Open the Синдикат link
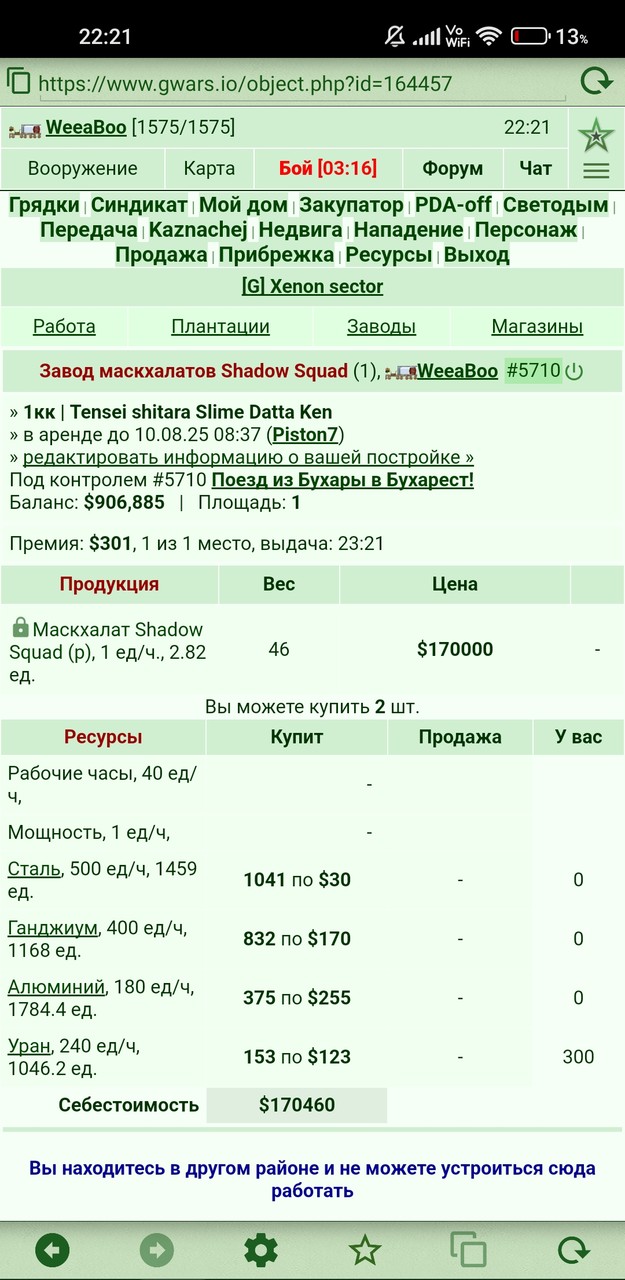This screenshot has width=625, height=1280. click(x=139, y=205)
